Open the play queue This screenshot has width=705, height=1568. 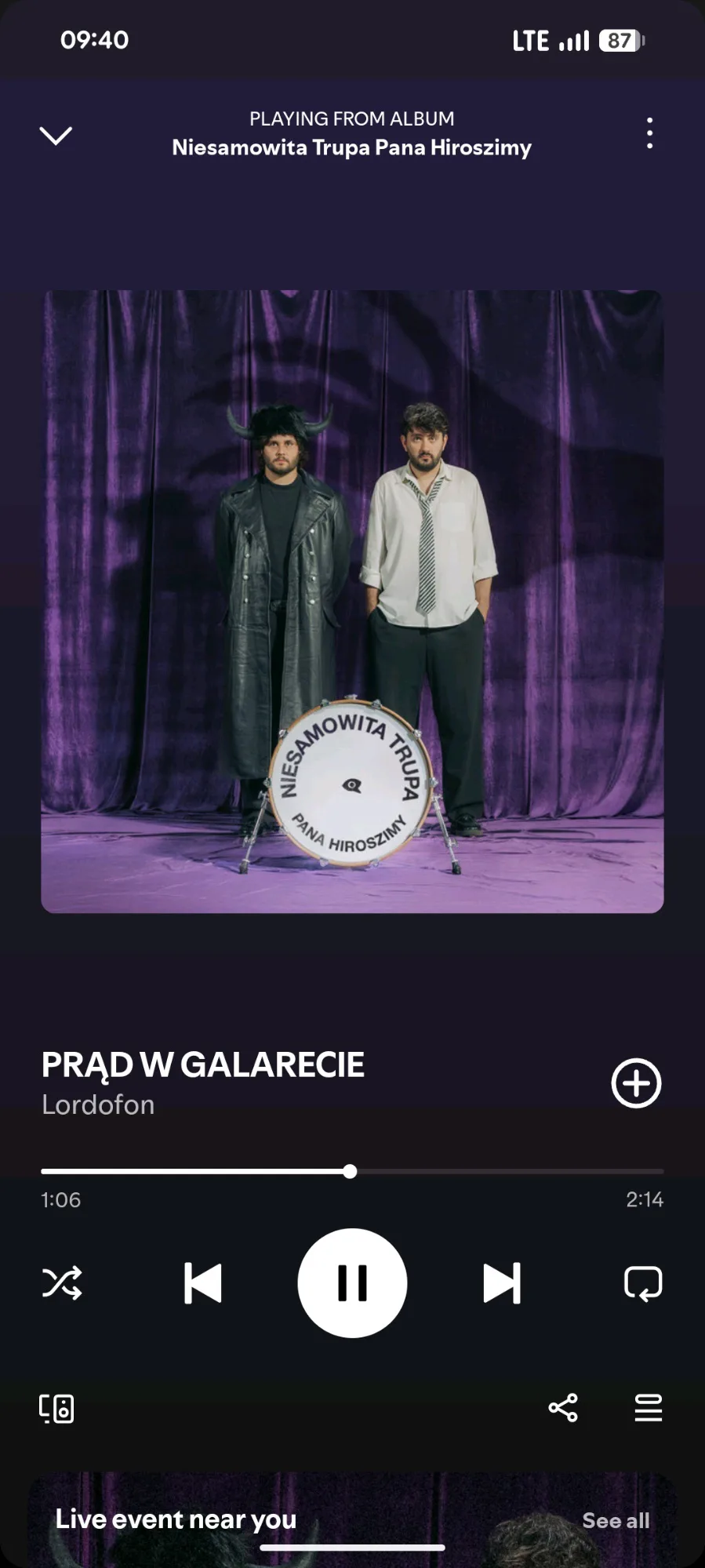click(649, 1408)
